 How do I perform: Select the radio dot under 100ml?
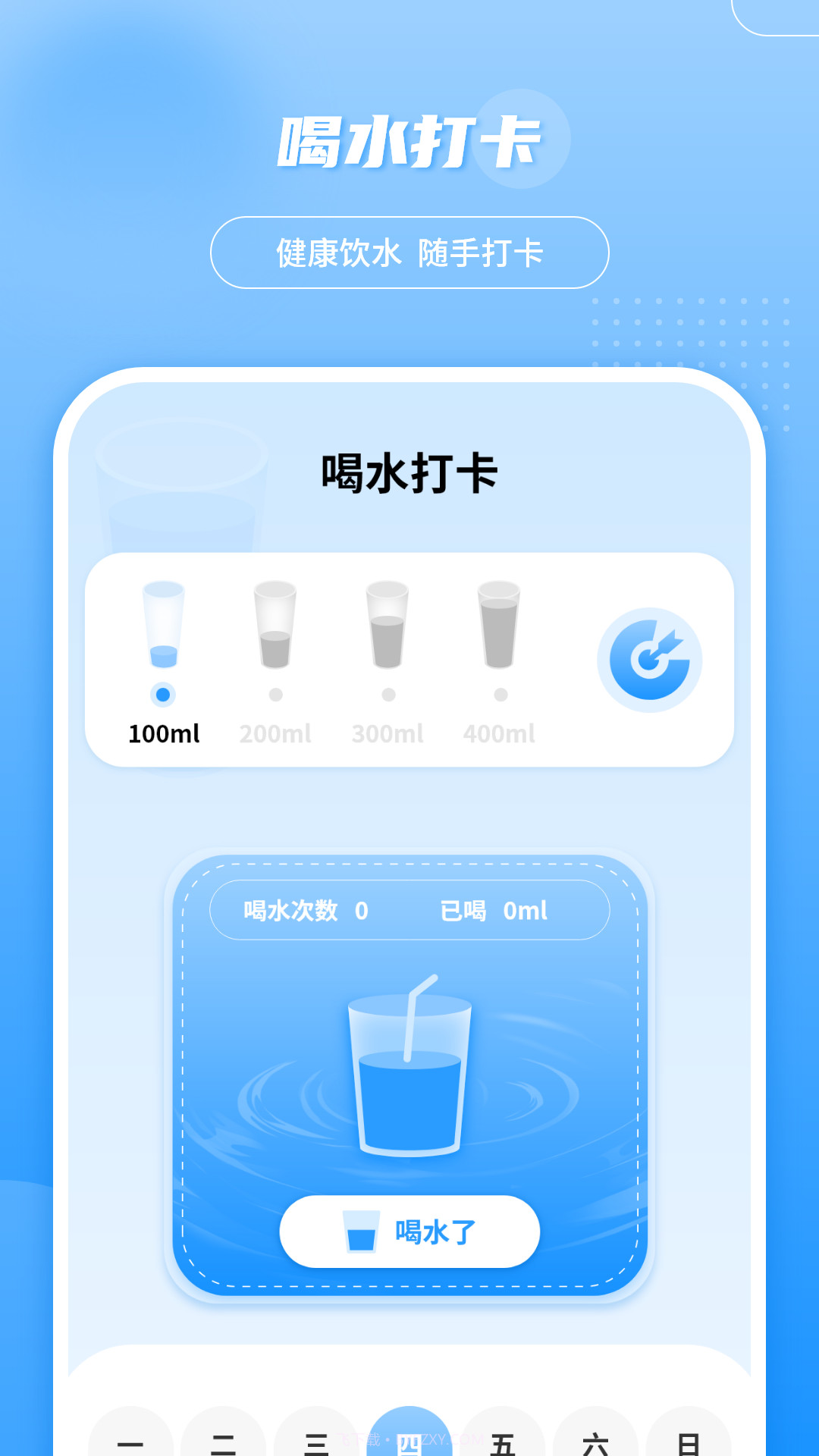click(163, 694)
